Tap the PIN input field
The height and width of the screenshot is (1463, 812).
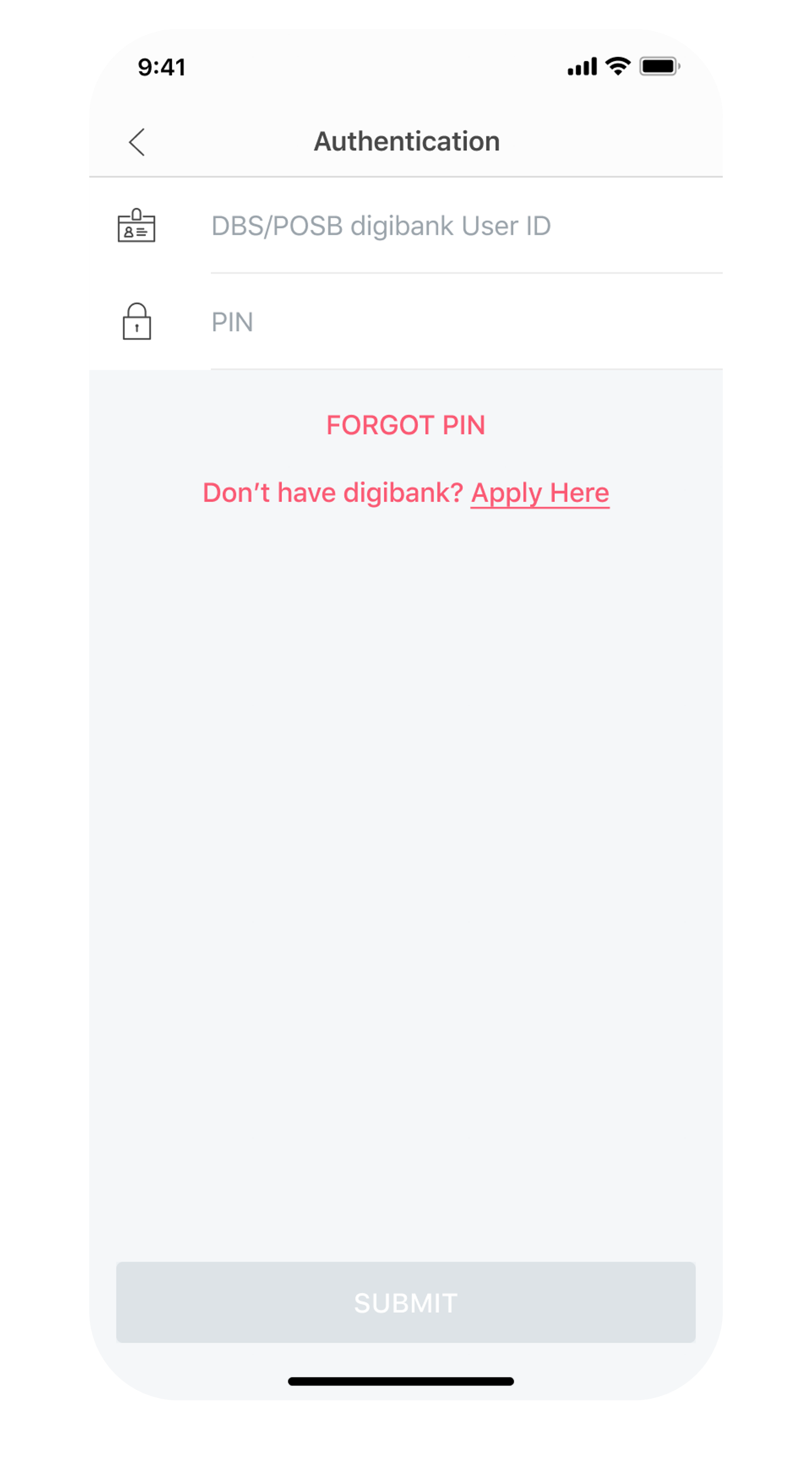click(449, 322)
